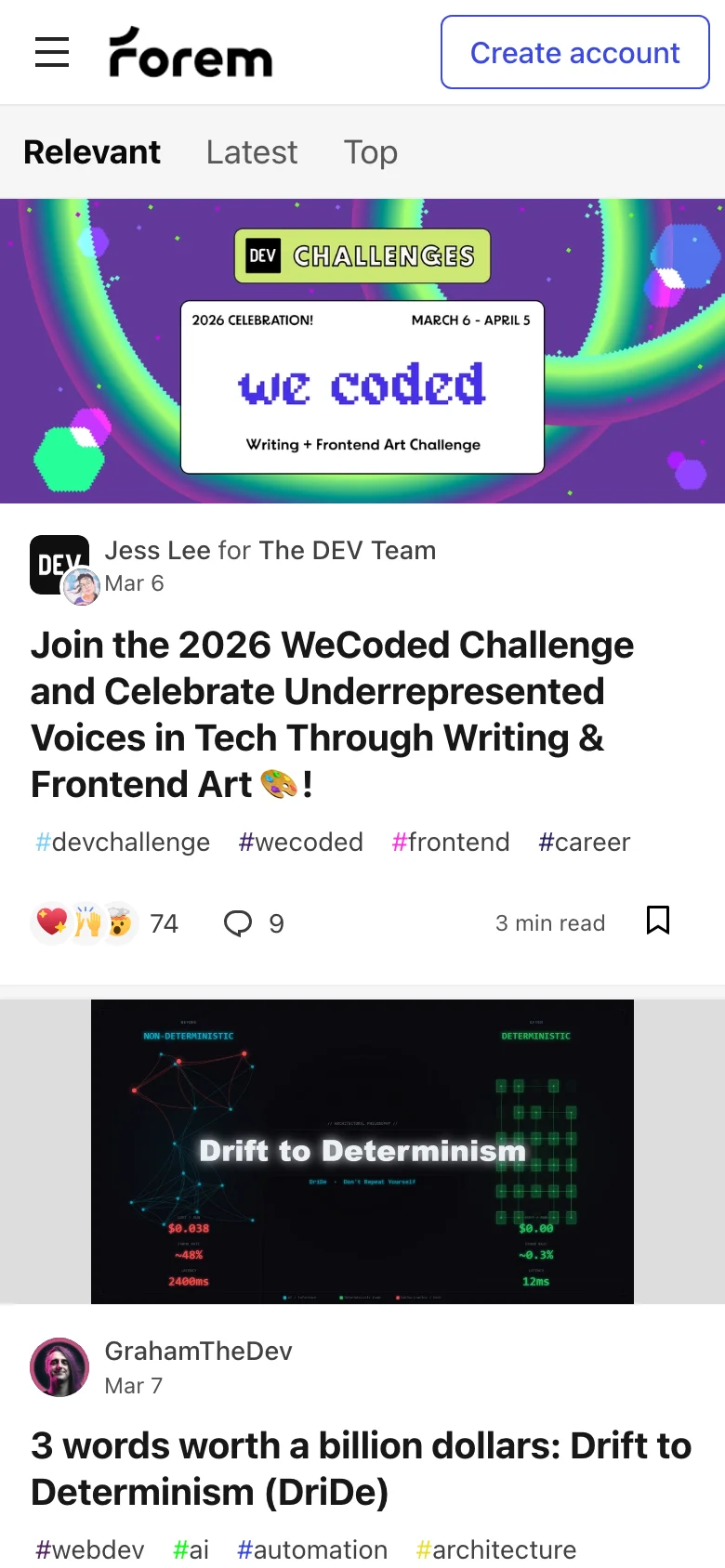Read the Drift to Determinism (DriDe) article

click(361, 1469)
